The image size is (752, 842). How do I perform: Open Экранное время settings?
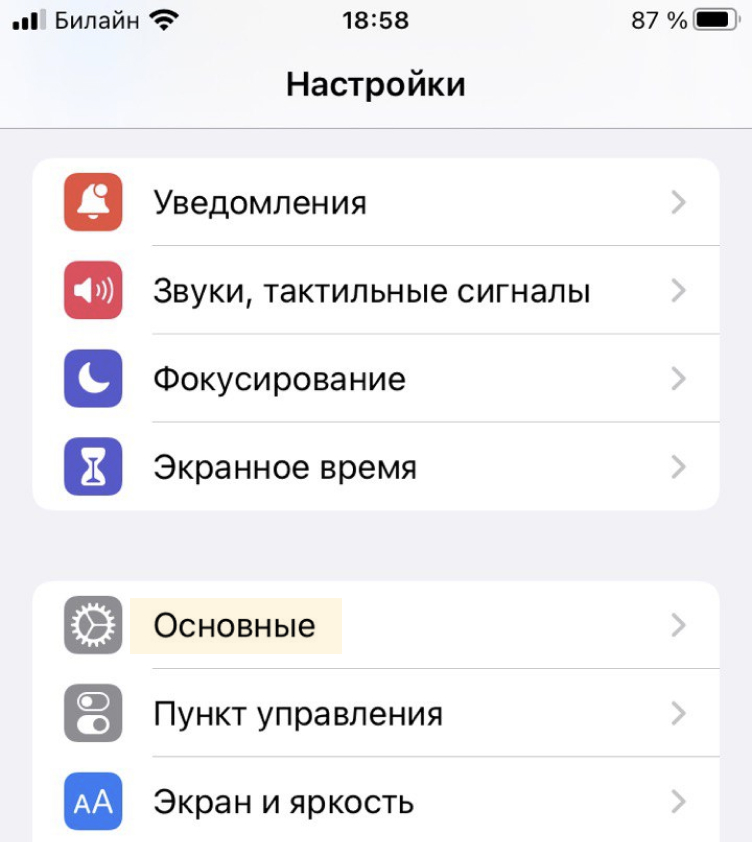pyautogui.click(x=375, y=467)
